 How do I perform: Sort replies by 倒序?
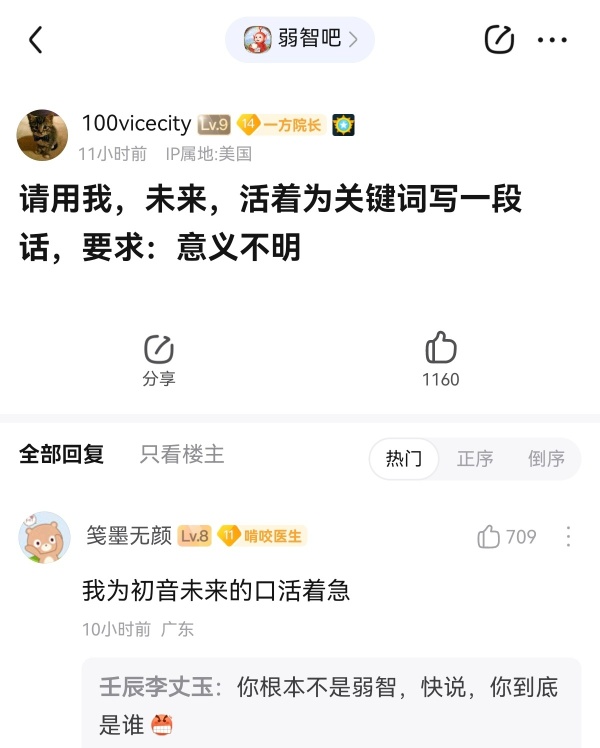click(546, 458)
